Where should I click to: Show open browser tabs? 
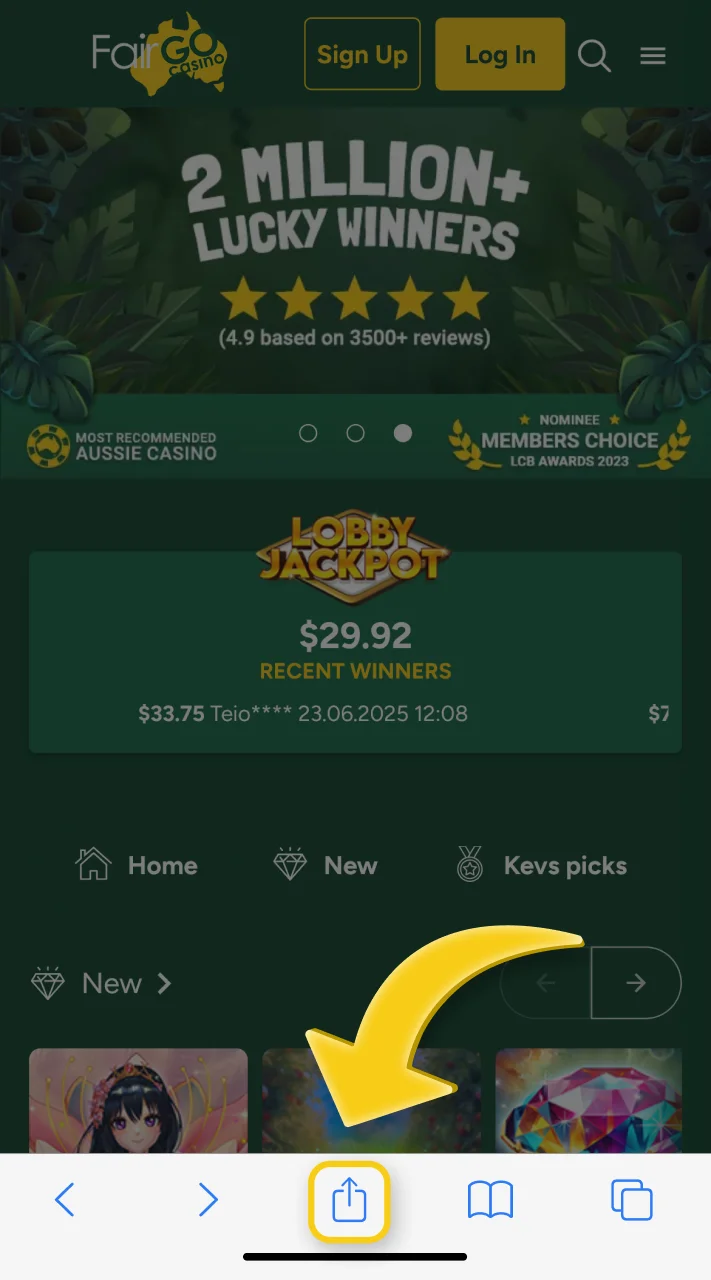(x=632, y=1200)
